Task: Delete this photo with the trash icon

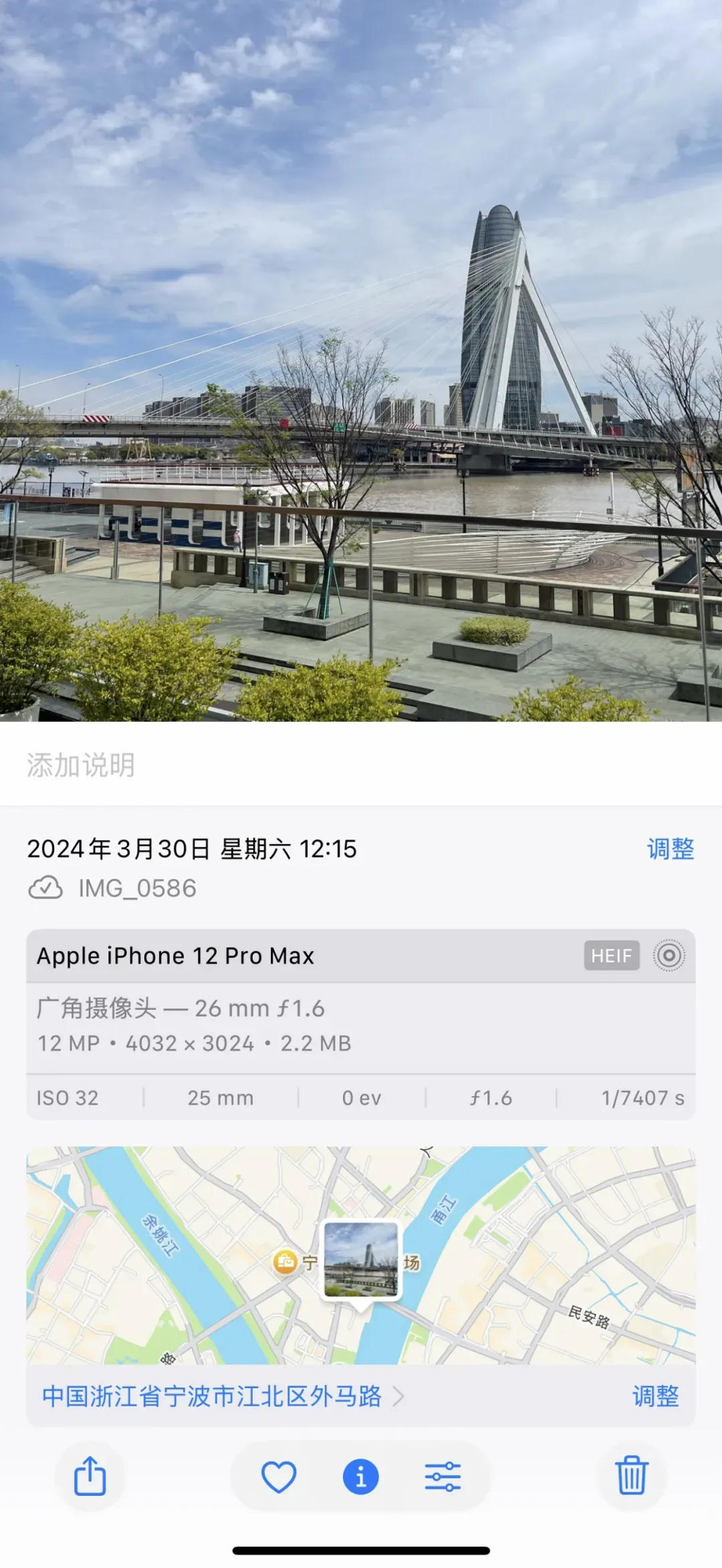Action: click(x=631, y=1476)
